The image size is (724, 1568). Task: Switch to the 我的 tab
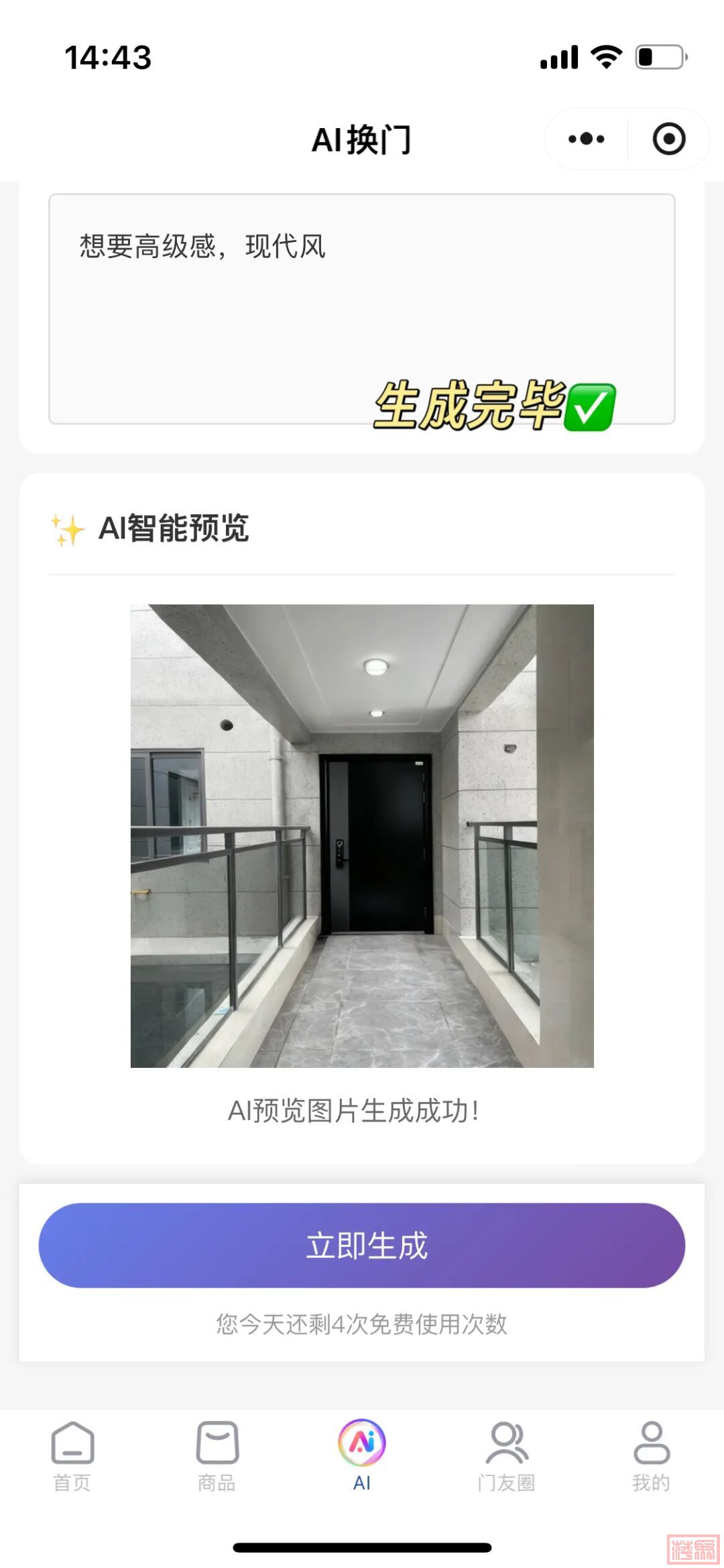651,1455
